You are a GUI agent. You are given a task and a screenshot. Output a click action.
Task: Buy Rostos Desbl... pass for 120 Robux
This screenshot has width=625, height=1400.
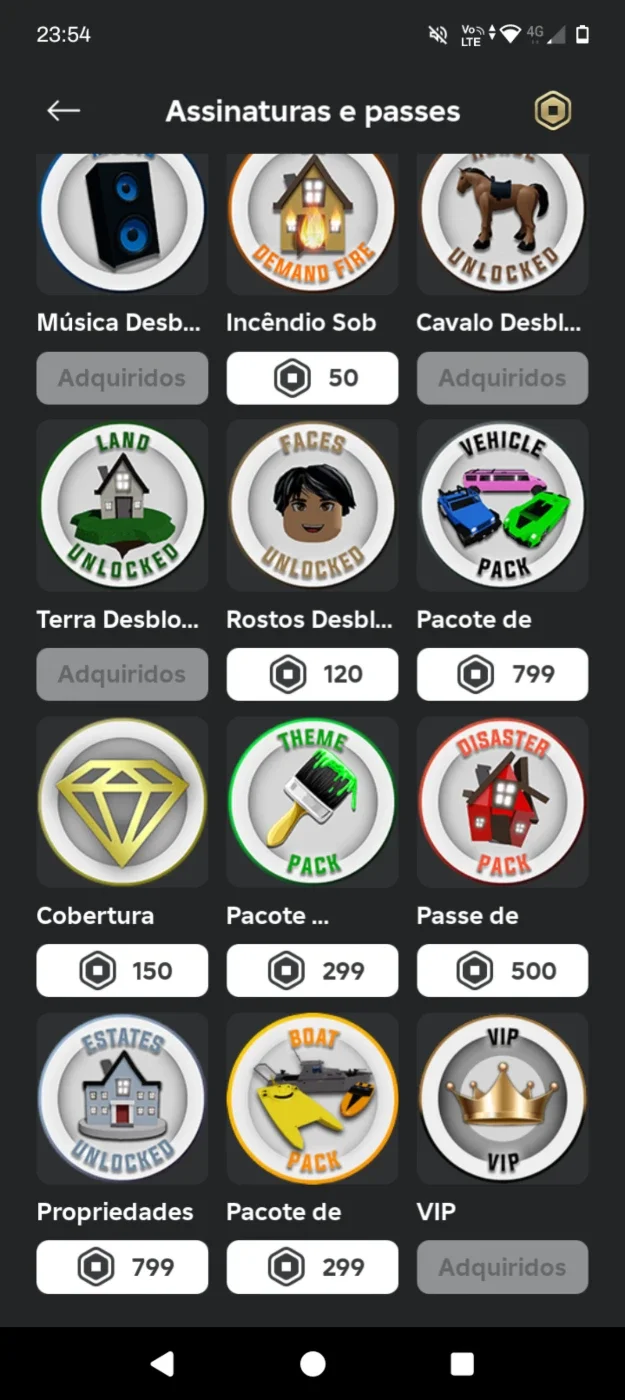click(312, 674)
